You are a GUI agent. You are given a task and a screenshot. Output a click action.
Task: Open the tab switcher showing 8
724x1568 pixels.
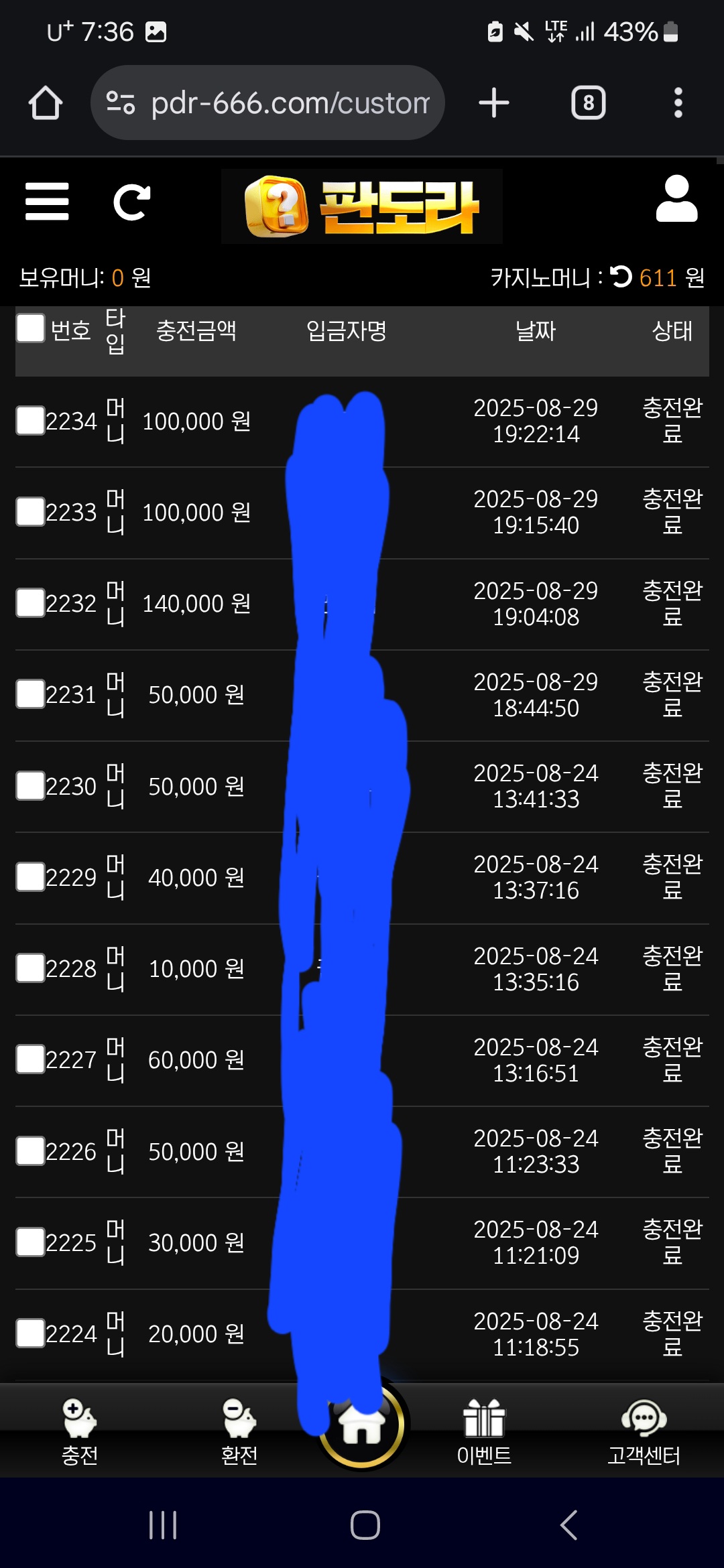tap(588, 103)
